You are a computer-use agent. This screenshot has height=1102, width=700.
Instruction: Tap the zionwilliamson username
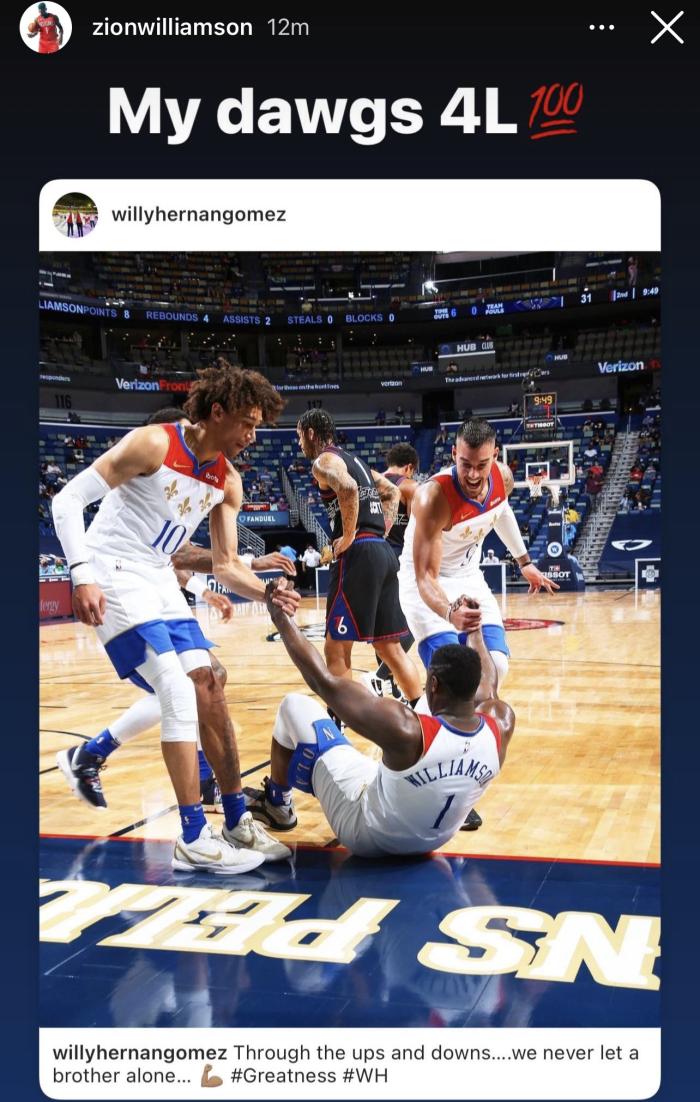[x=172, y=28]
